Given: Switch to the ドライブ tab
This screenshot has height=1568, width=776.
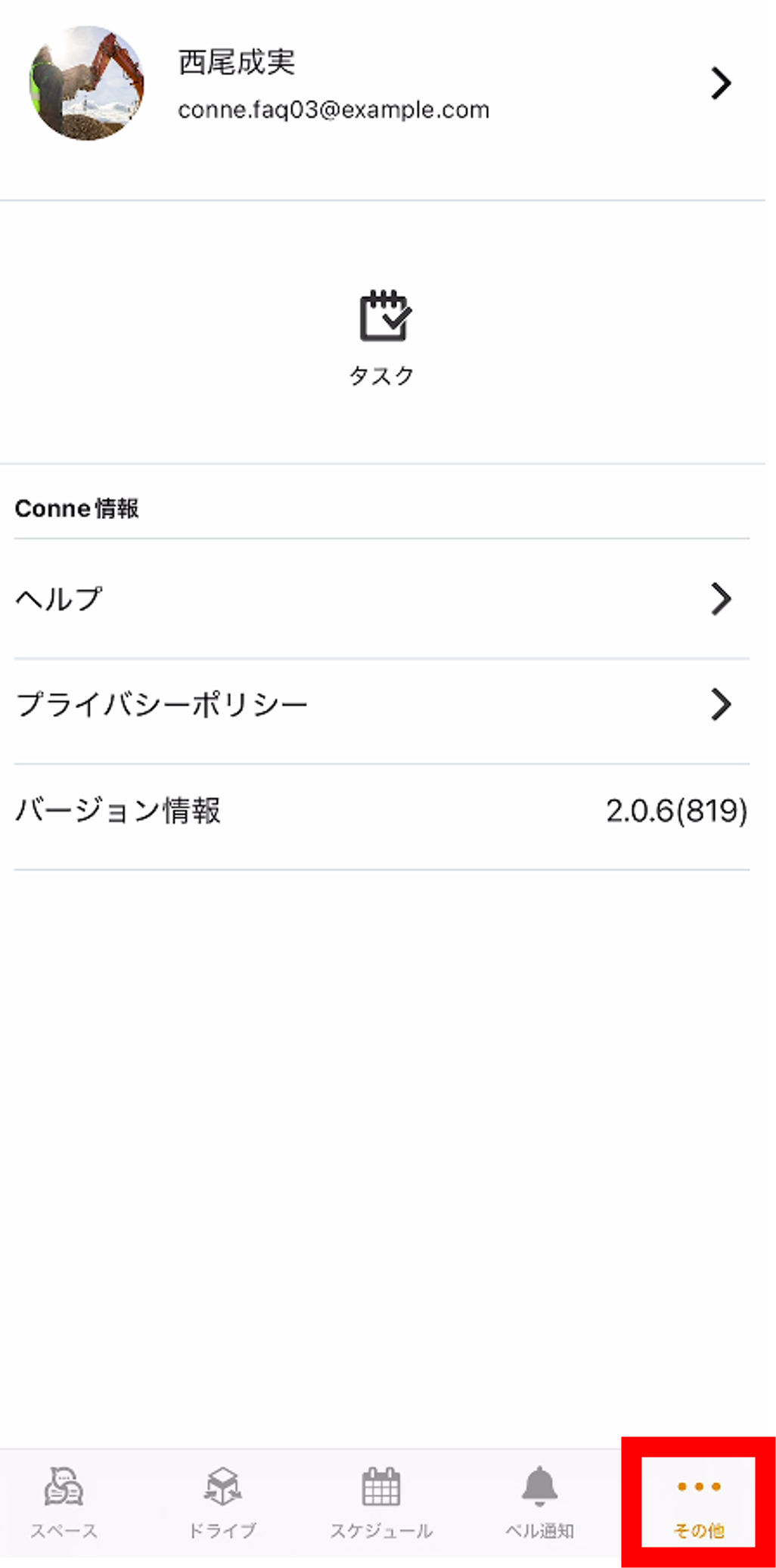Looking at the screenshot, I should click(x=222, y=1501).
